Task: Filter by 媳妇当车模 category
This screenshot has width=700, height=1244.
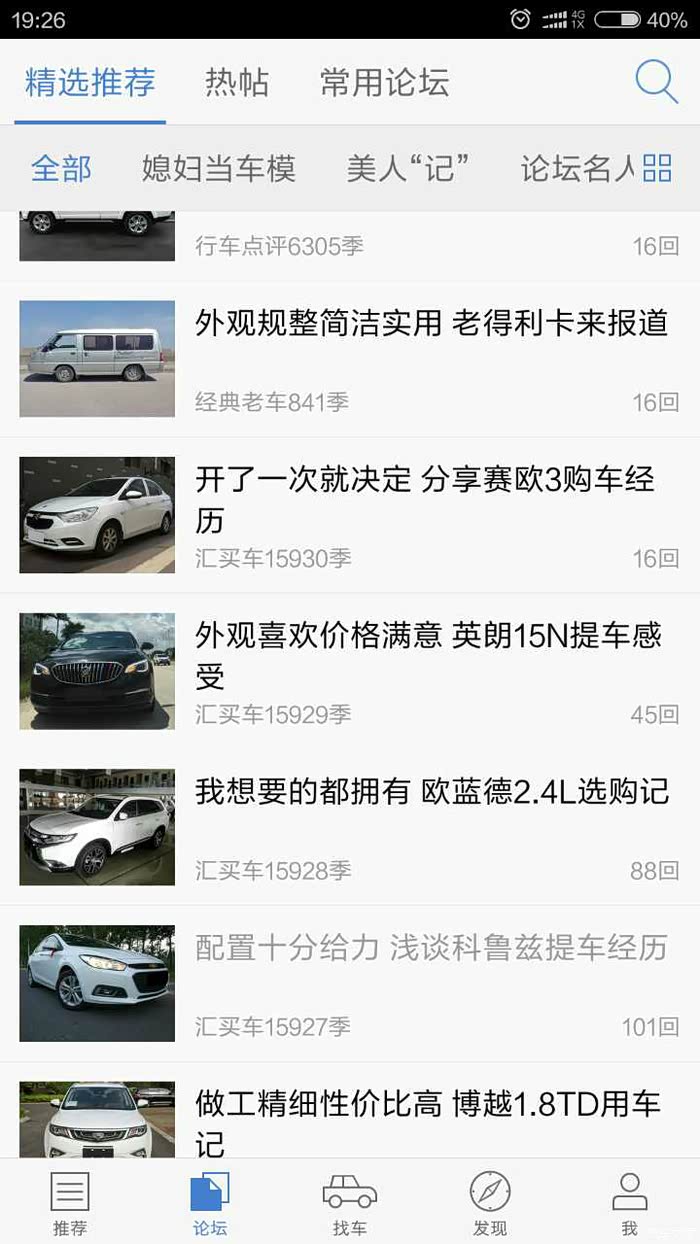Action: coord(218,168)
